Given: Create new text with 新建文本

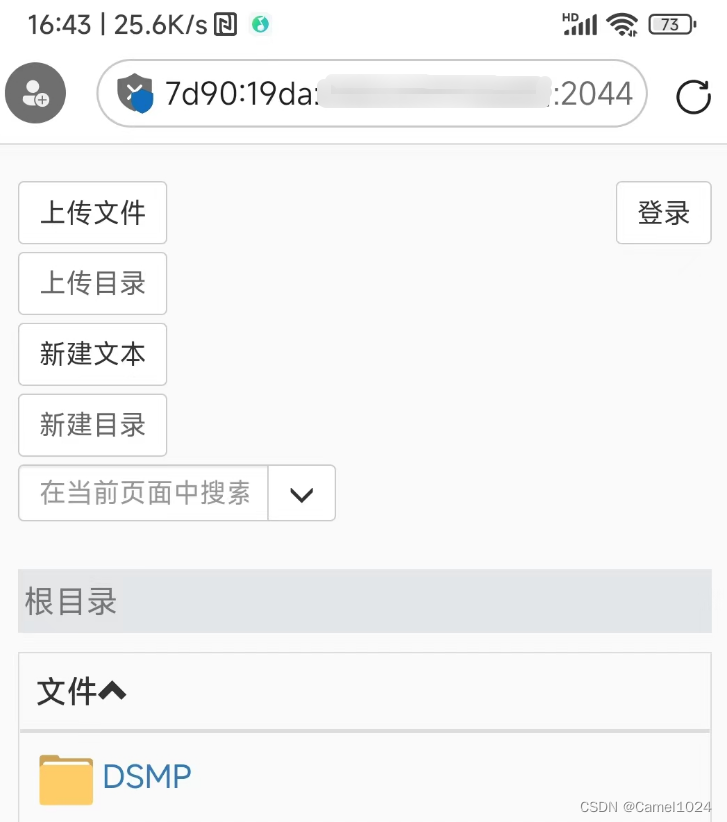Looking at the screenshot, I should [x=93, y=354].
